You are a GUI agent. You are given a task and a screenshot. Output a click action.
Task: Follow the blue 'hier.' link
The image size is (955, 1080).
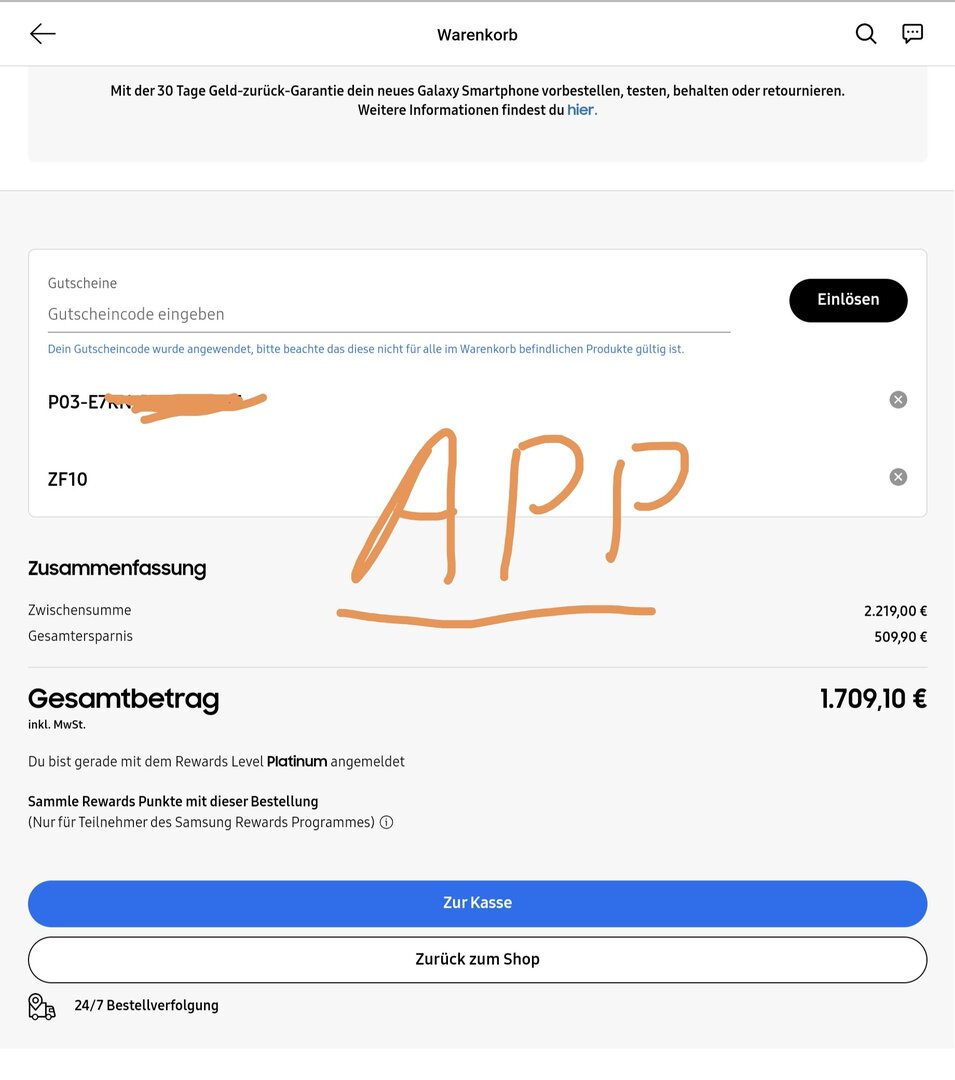coord(582,110)
